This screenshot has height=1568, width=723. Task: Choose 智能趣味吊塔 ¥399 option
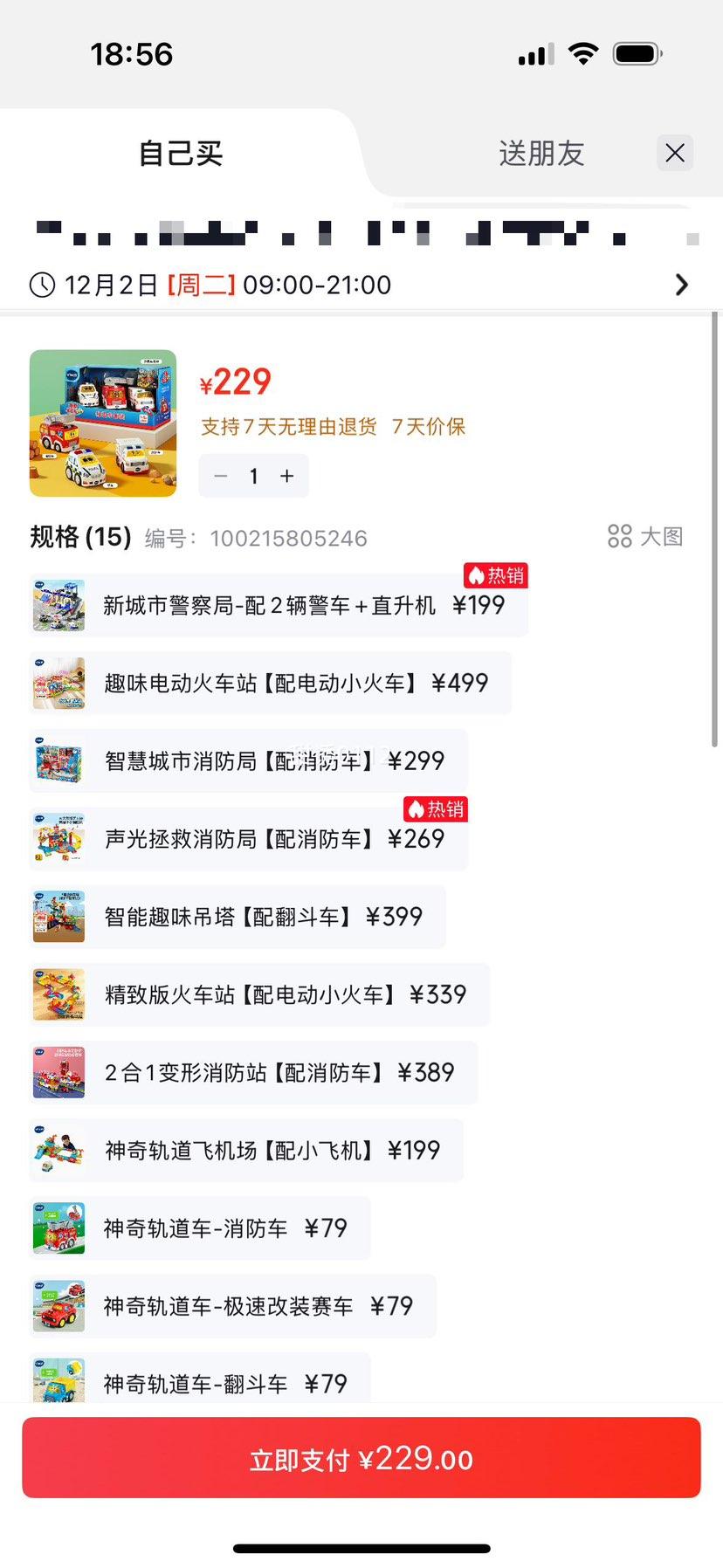[x=238, y=917]
